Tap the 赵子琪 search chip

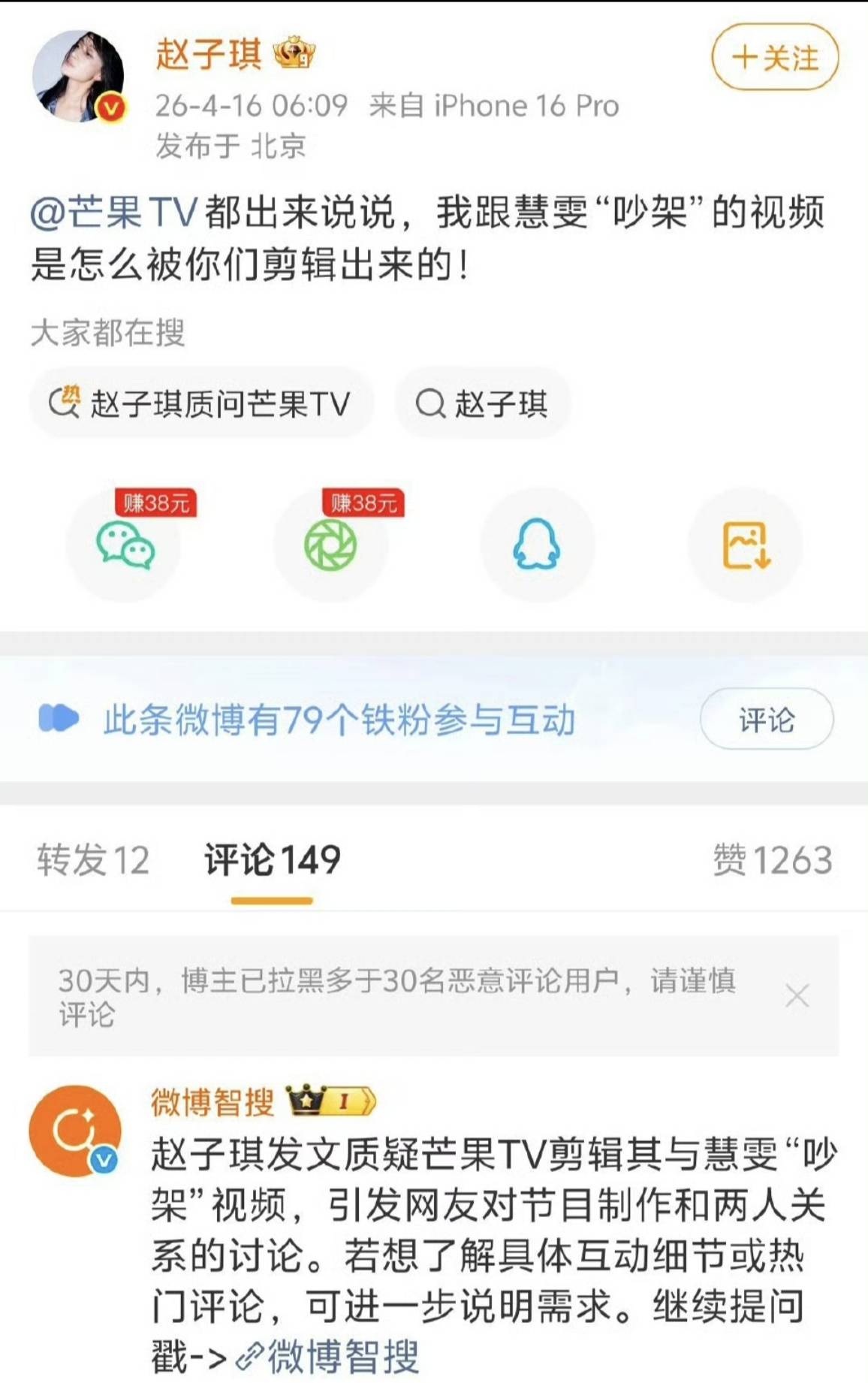(x=483, y=404)
